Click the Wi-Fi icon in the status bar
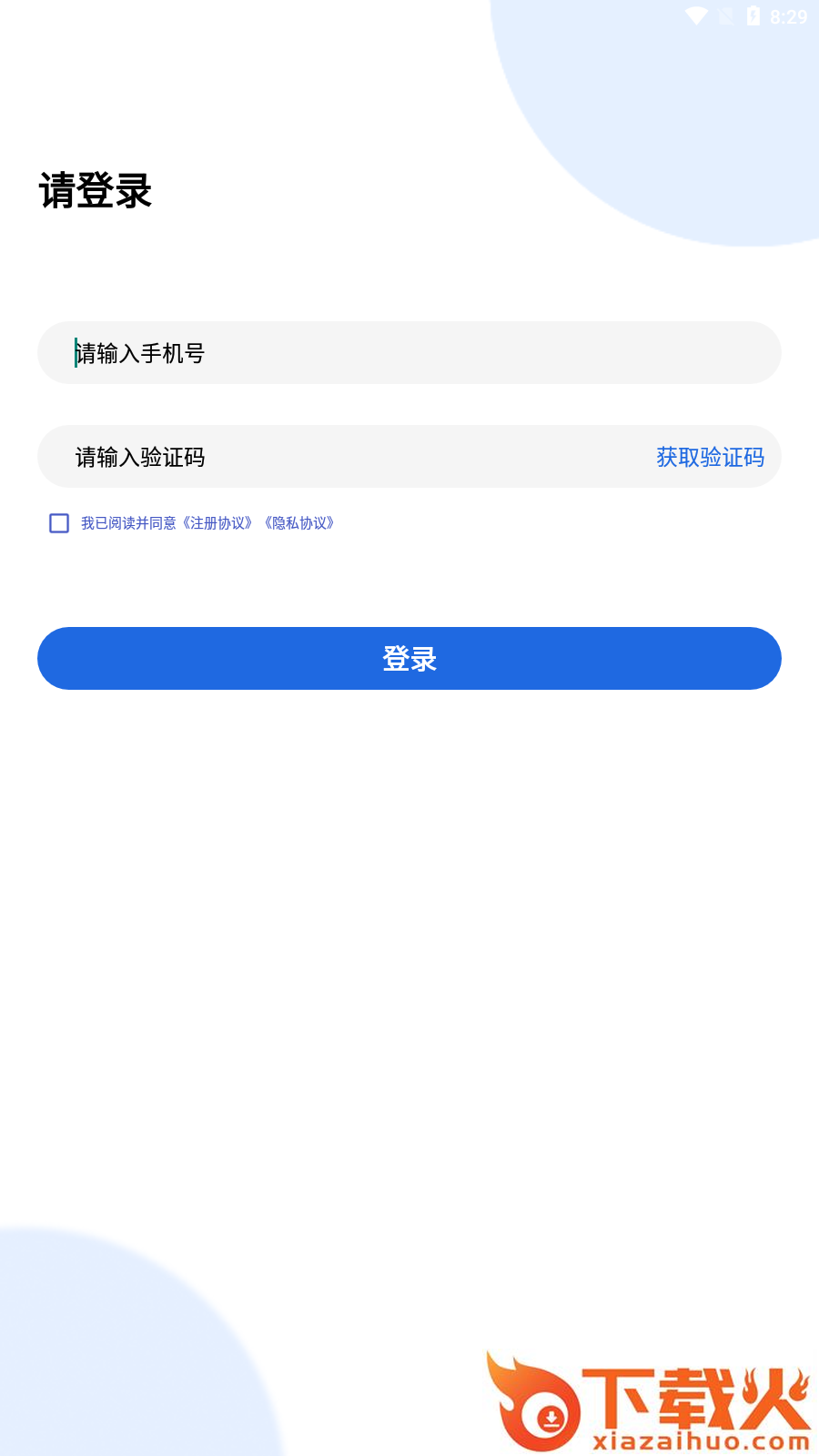Viewport: 819px width, 1456px height. point(697,15)
